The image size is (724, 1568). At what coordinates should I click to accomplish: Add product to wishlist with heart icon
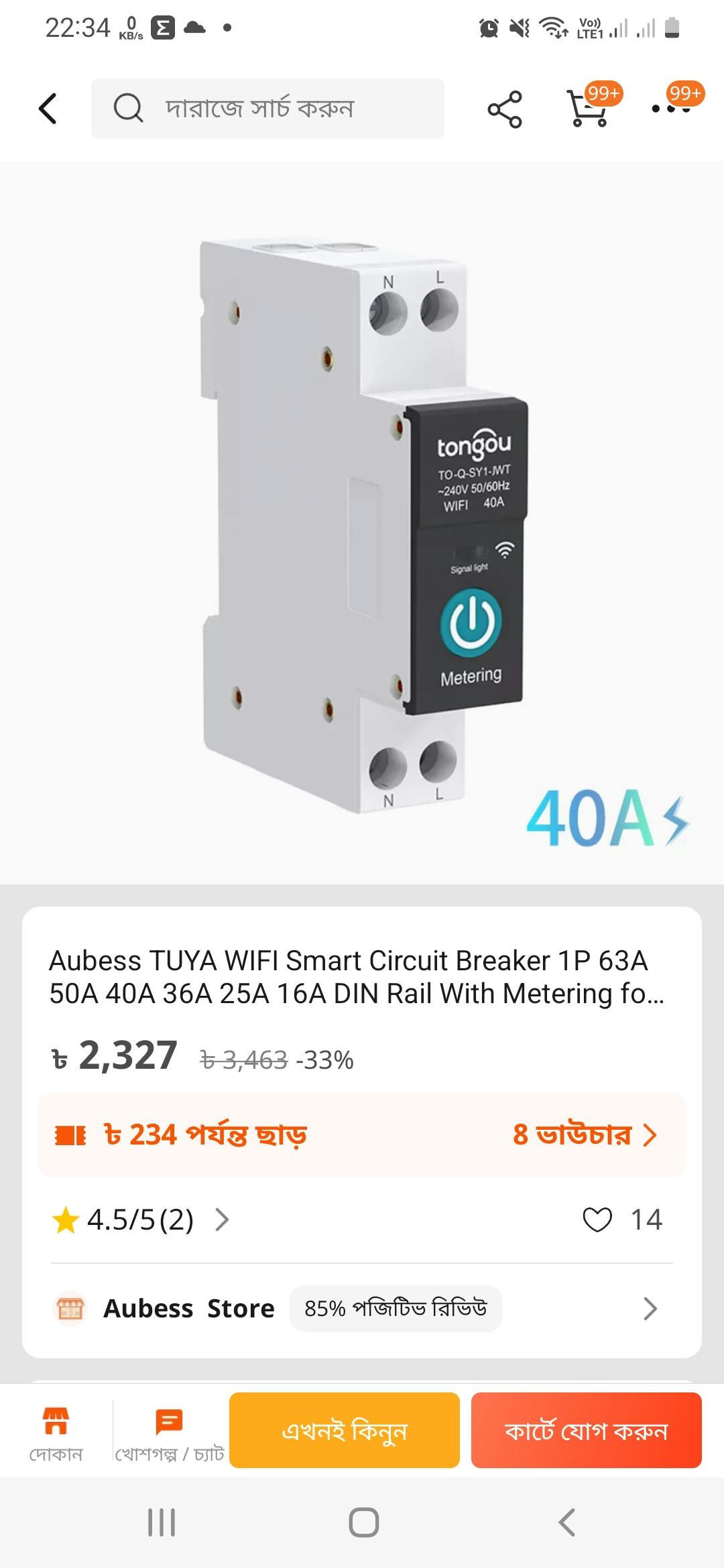[597, 1220]
